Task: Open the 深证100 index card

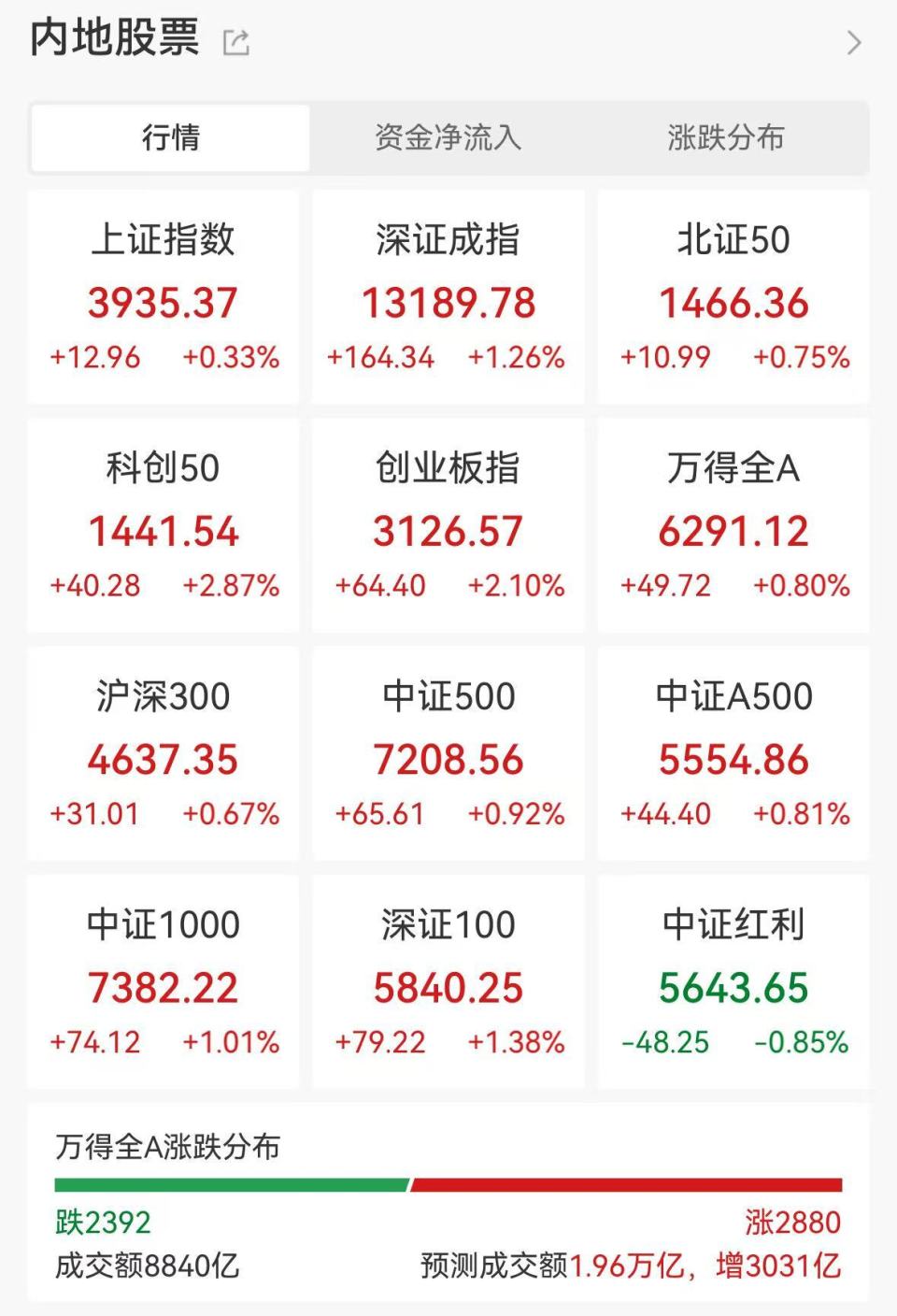Action: 448,982
